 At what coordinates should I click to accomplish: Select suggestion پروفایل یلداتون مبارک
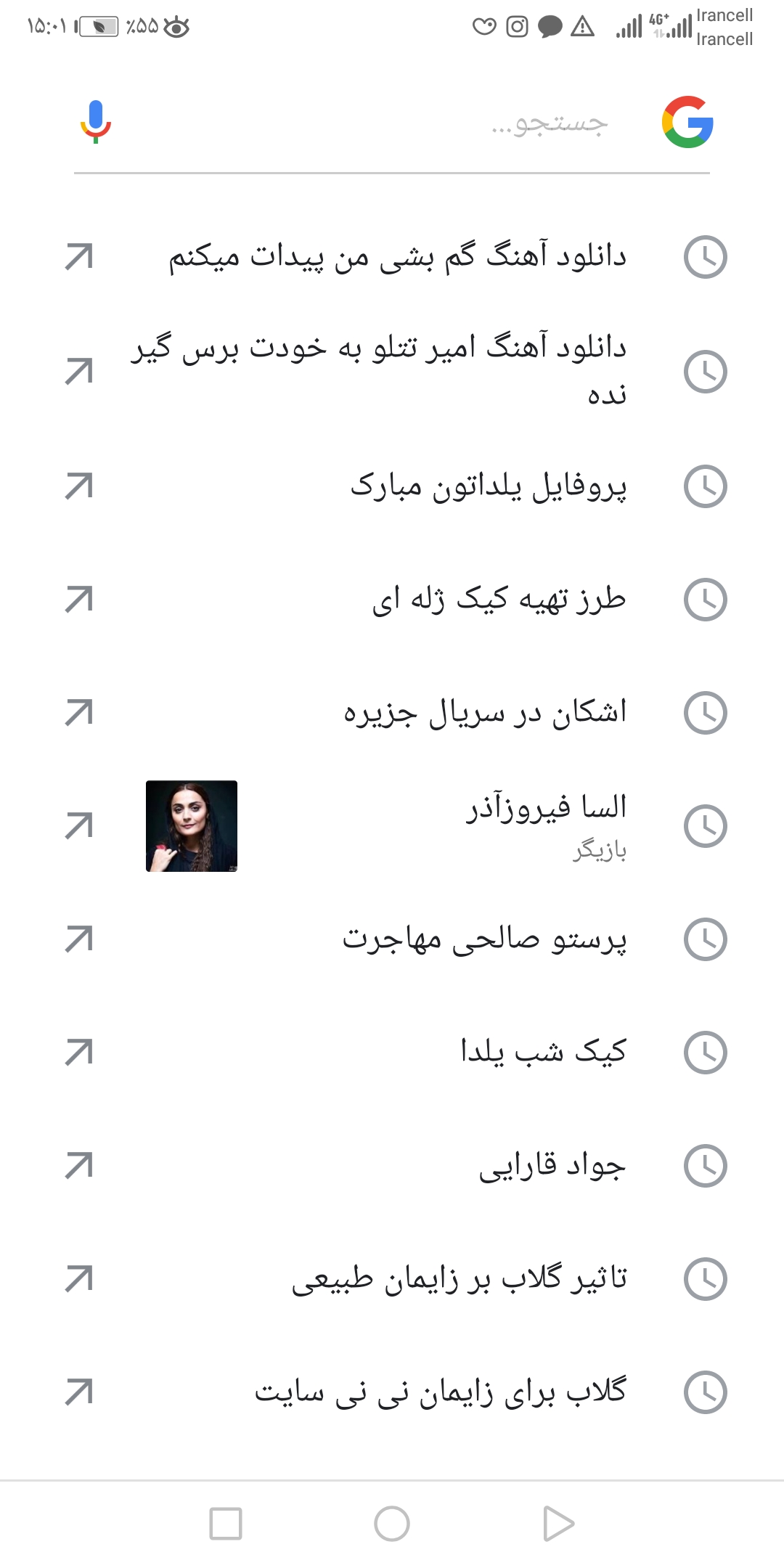[488, 486]
